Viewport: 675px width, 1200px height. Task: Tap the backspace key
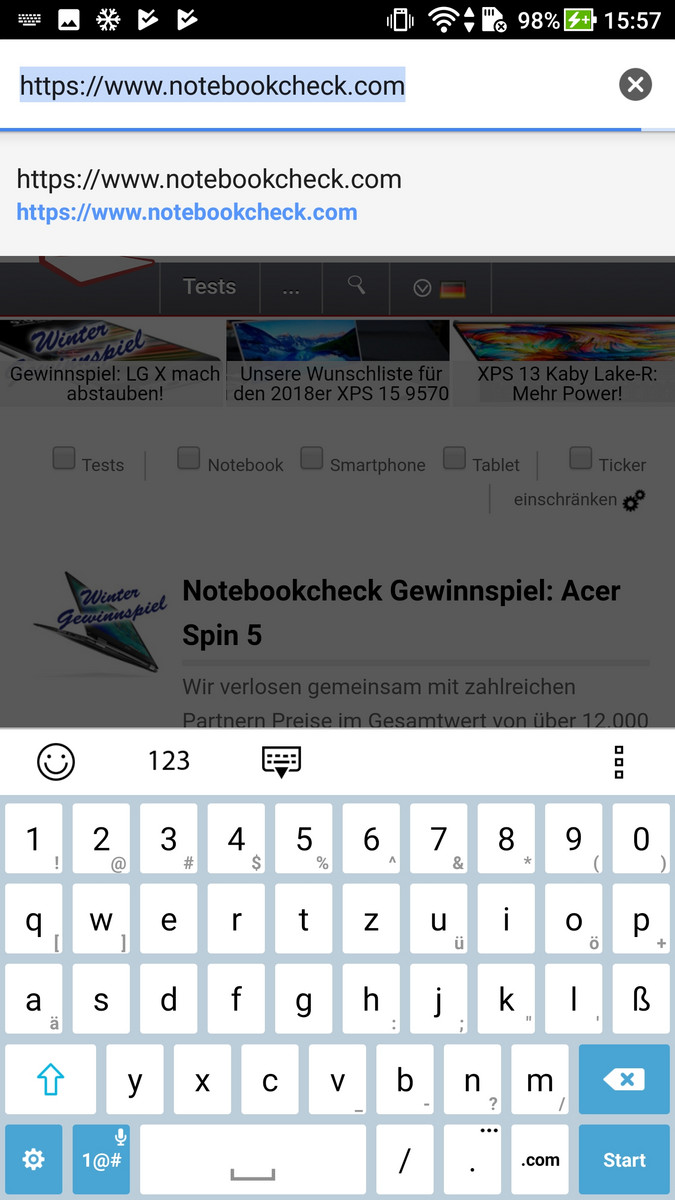coord(624,1079)
